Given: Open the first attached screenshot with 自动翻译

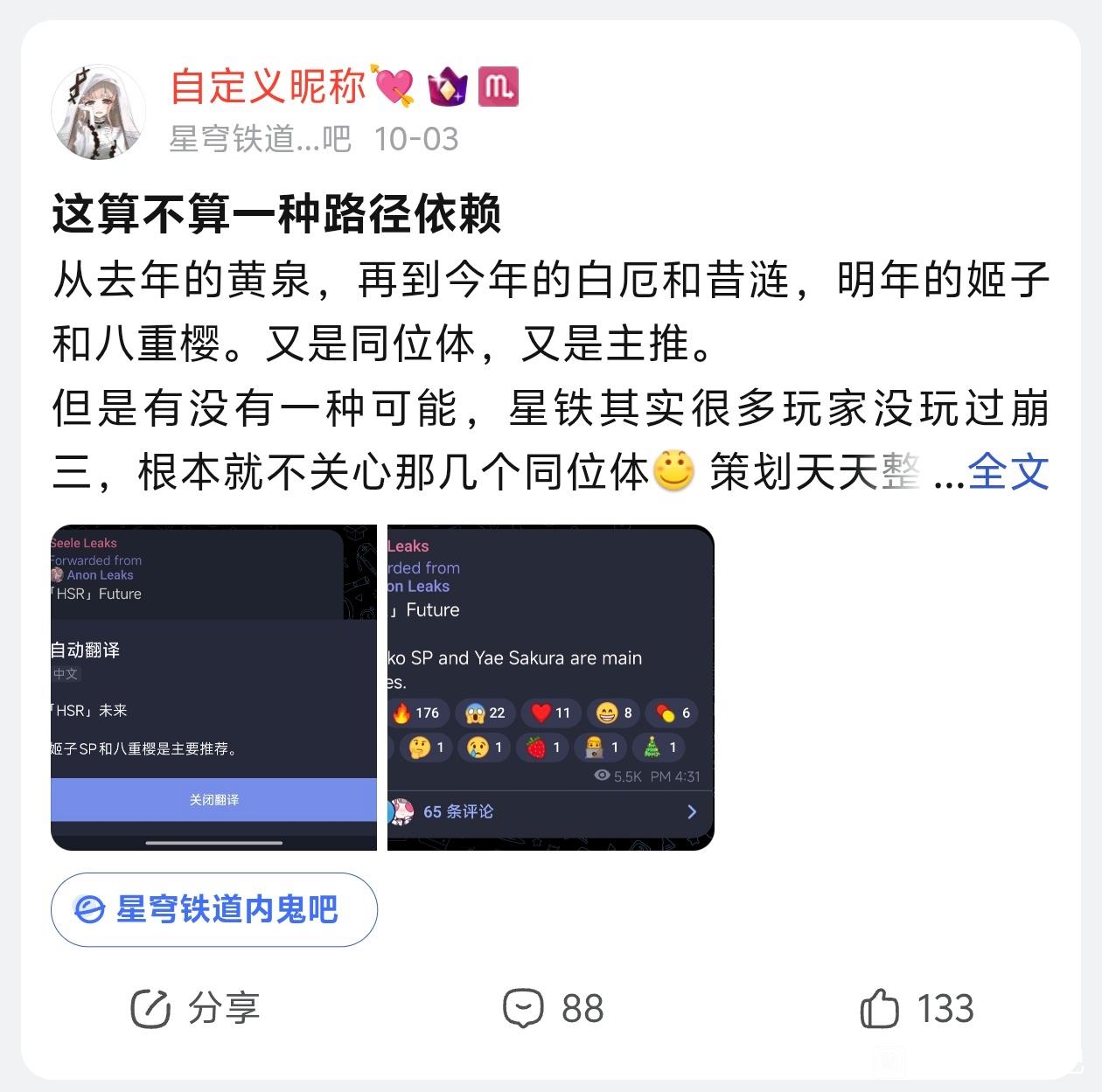Looking at the screenshot, I should coord(213,687).
